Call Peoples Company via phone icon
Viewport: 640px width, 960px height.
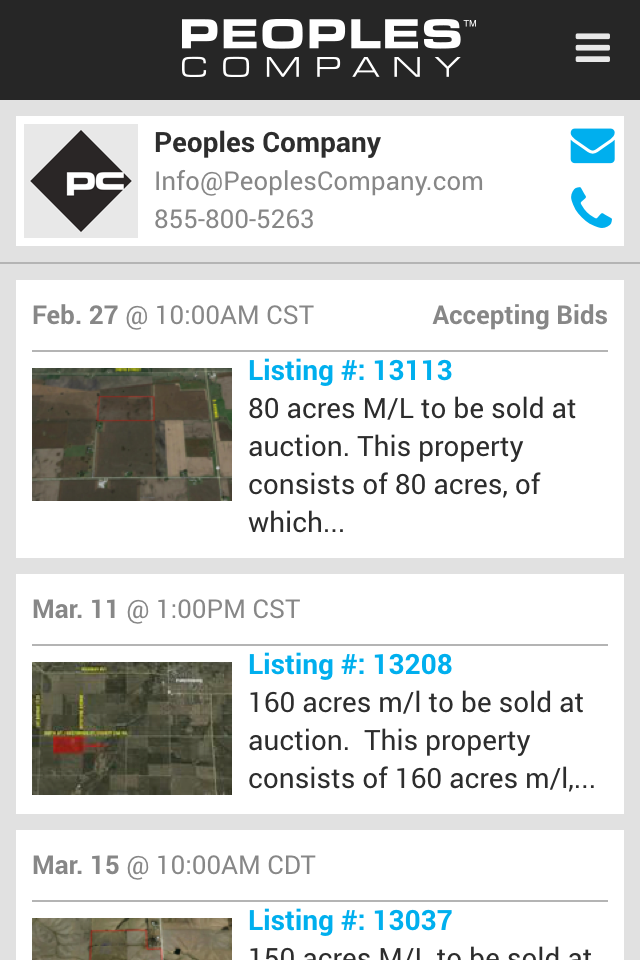point(591,208)
